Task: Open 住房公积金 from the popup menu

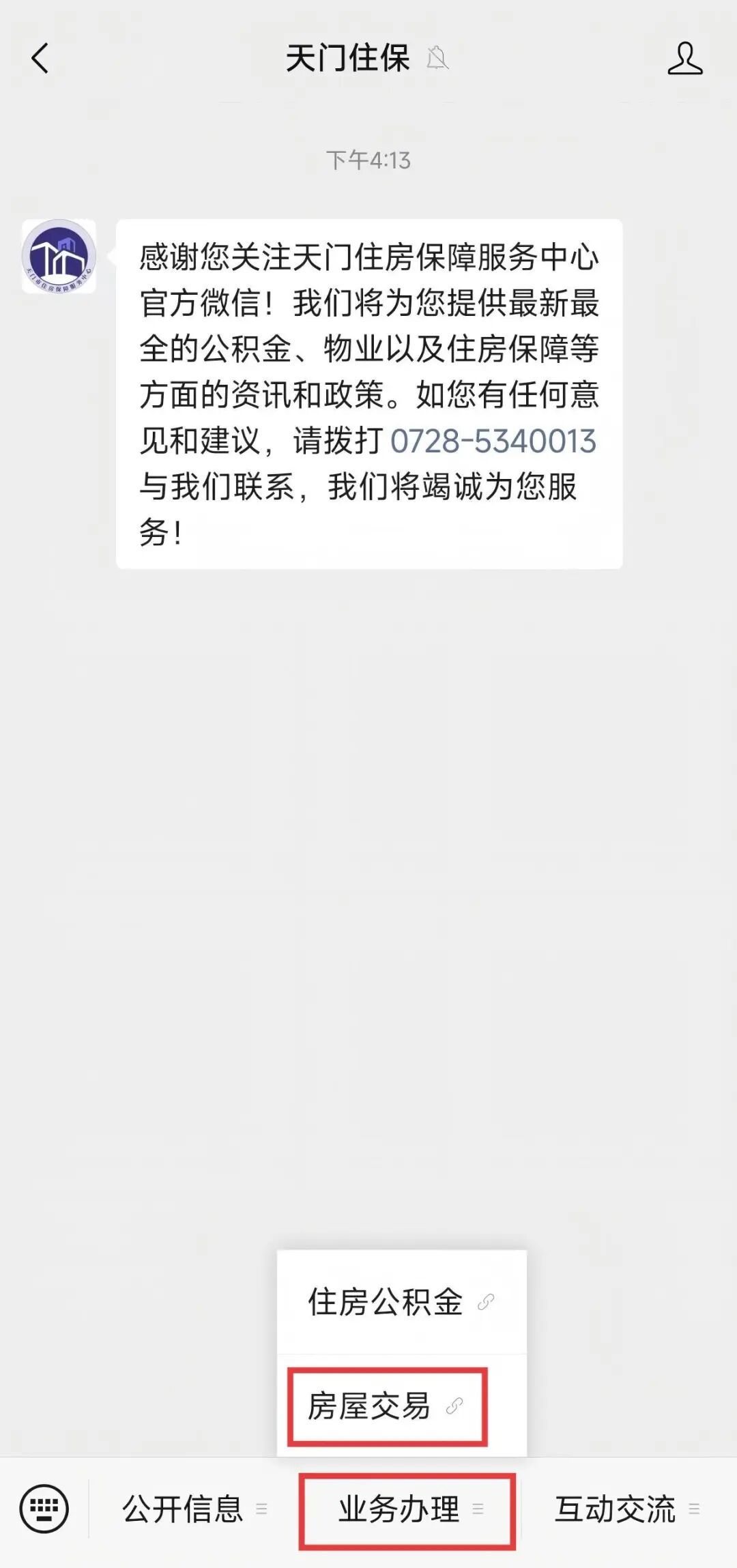Action: pyautogui.click(x=401, y=1302)
